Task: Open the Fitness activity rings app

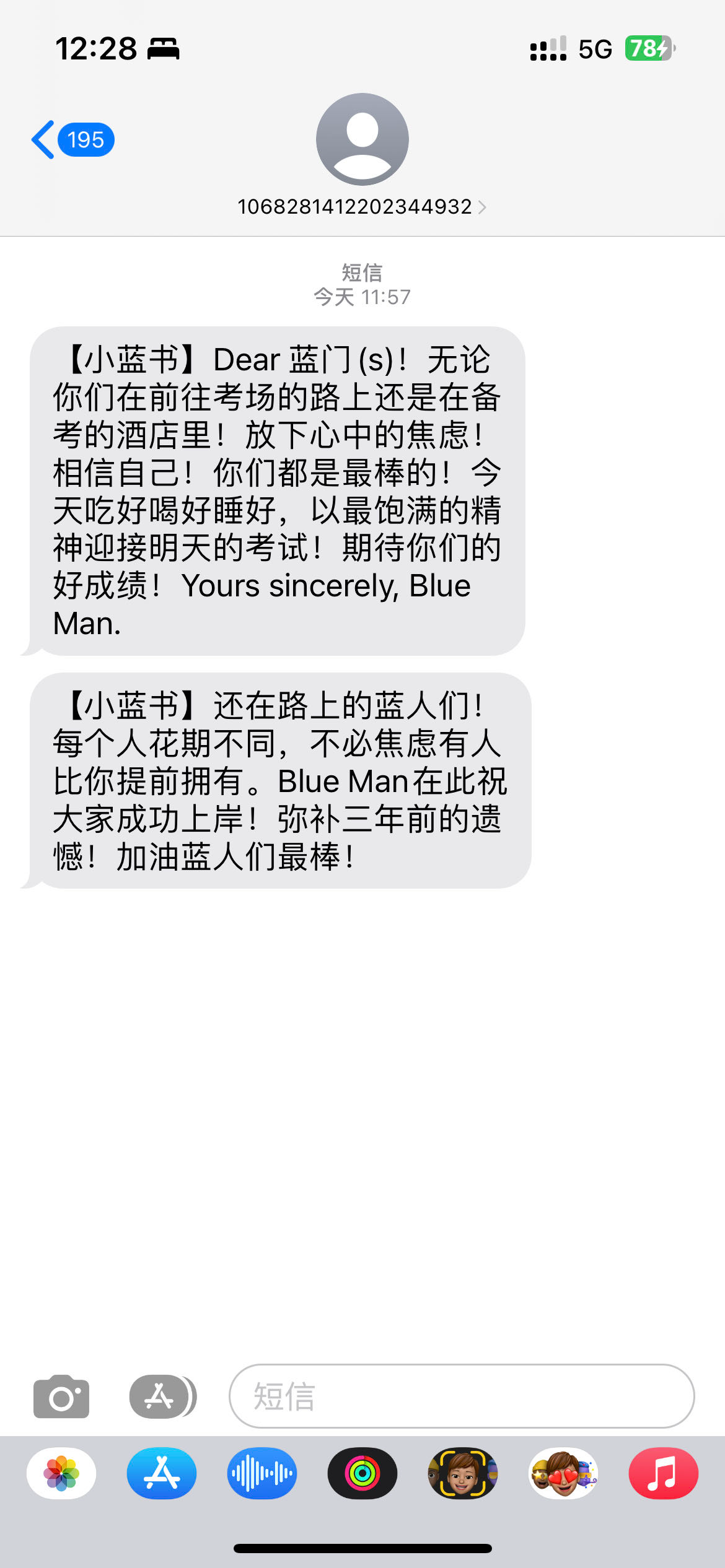Action: coord(362,1473)
